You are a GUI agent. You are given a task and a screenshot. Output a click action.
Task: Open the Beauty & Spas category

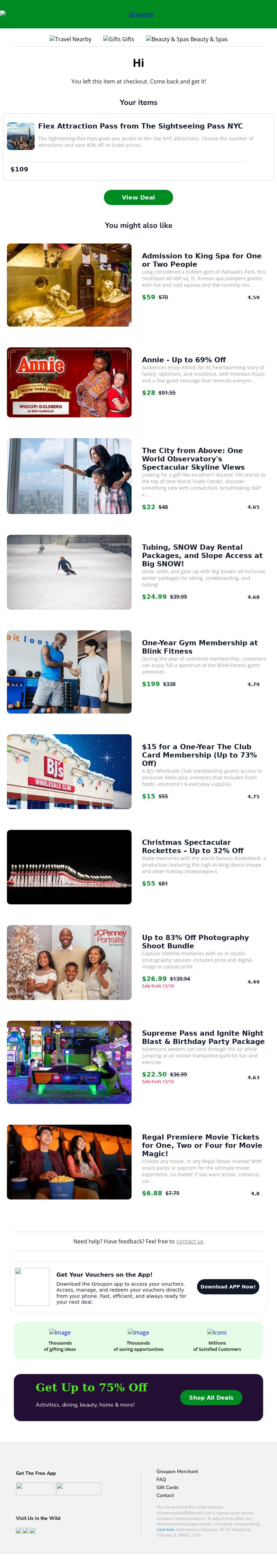click(x=187, y=39)
